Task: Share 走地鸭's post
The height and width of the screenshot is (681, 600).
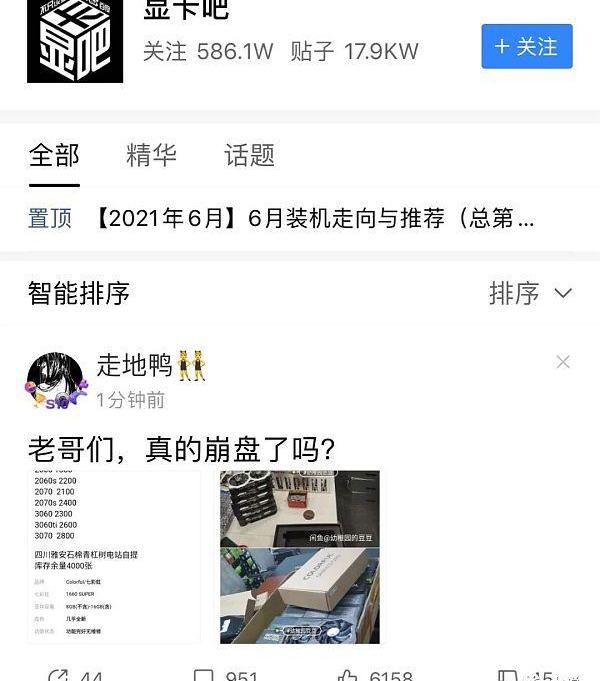Action: click(x=74, y=676)
